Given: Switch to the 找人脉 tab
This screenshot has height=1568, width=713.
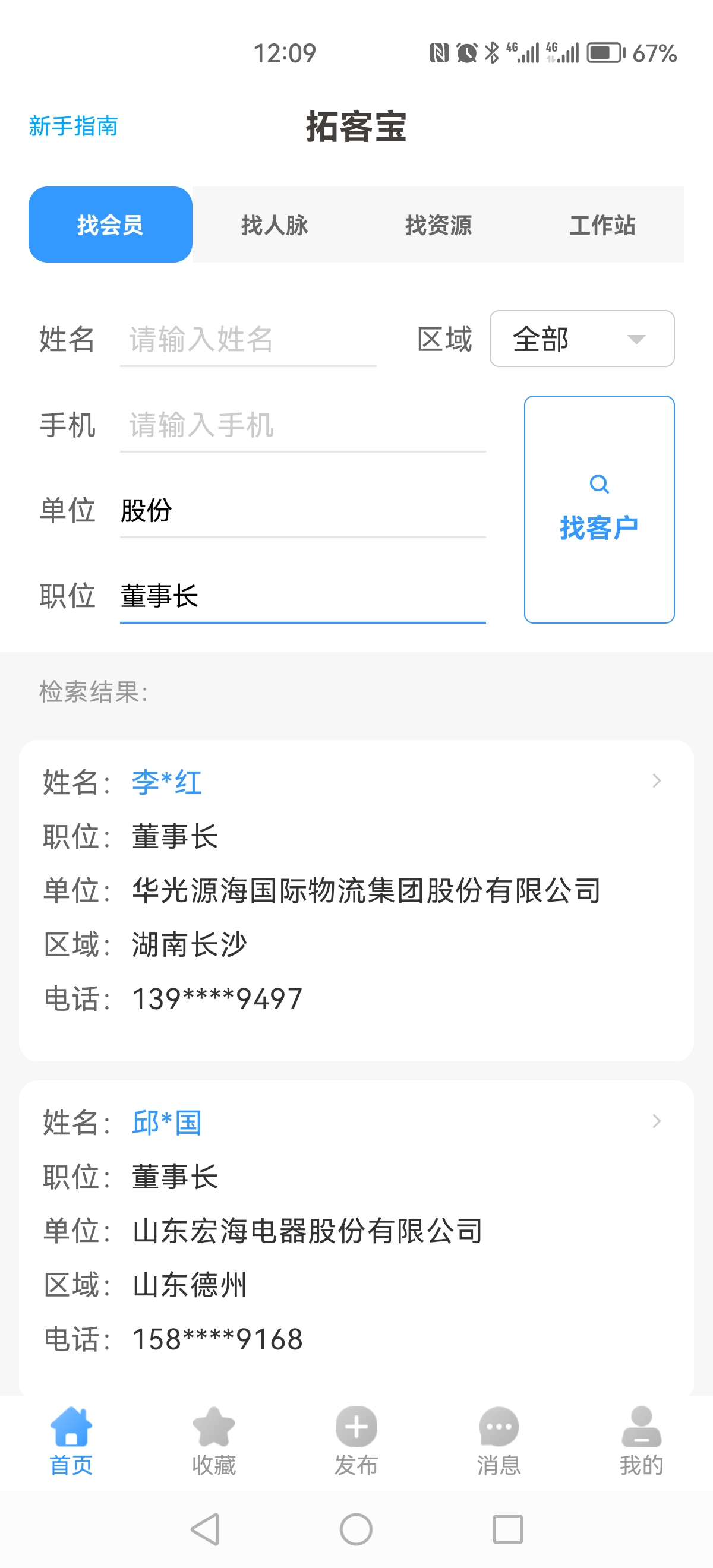Looking at the screenshot, I should 273,224.
